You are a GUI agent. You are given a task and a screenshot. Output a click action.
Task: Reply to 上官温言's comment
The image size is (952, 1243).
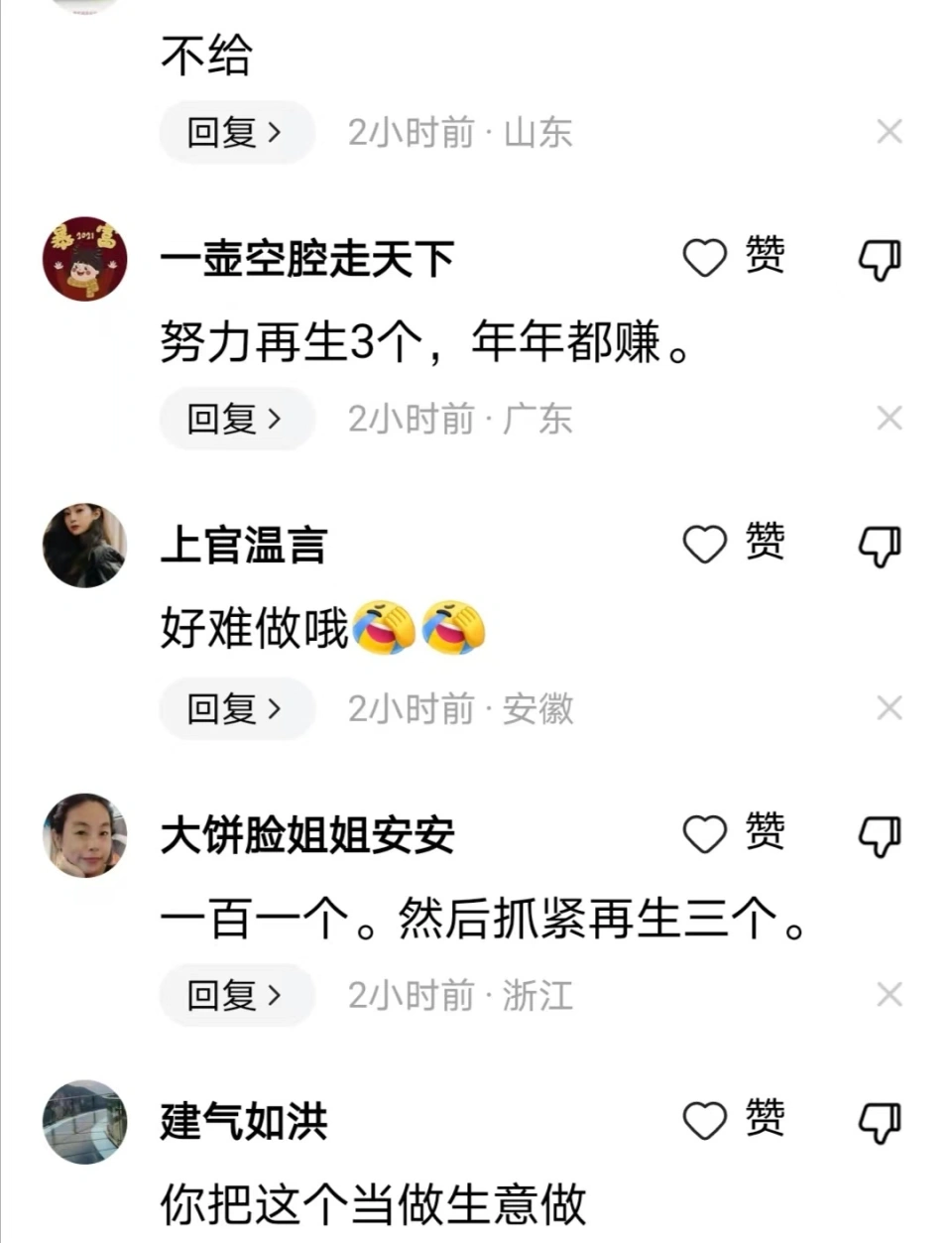click(236, 708)
